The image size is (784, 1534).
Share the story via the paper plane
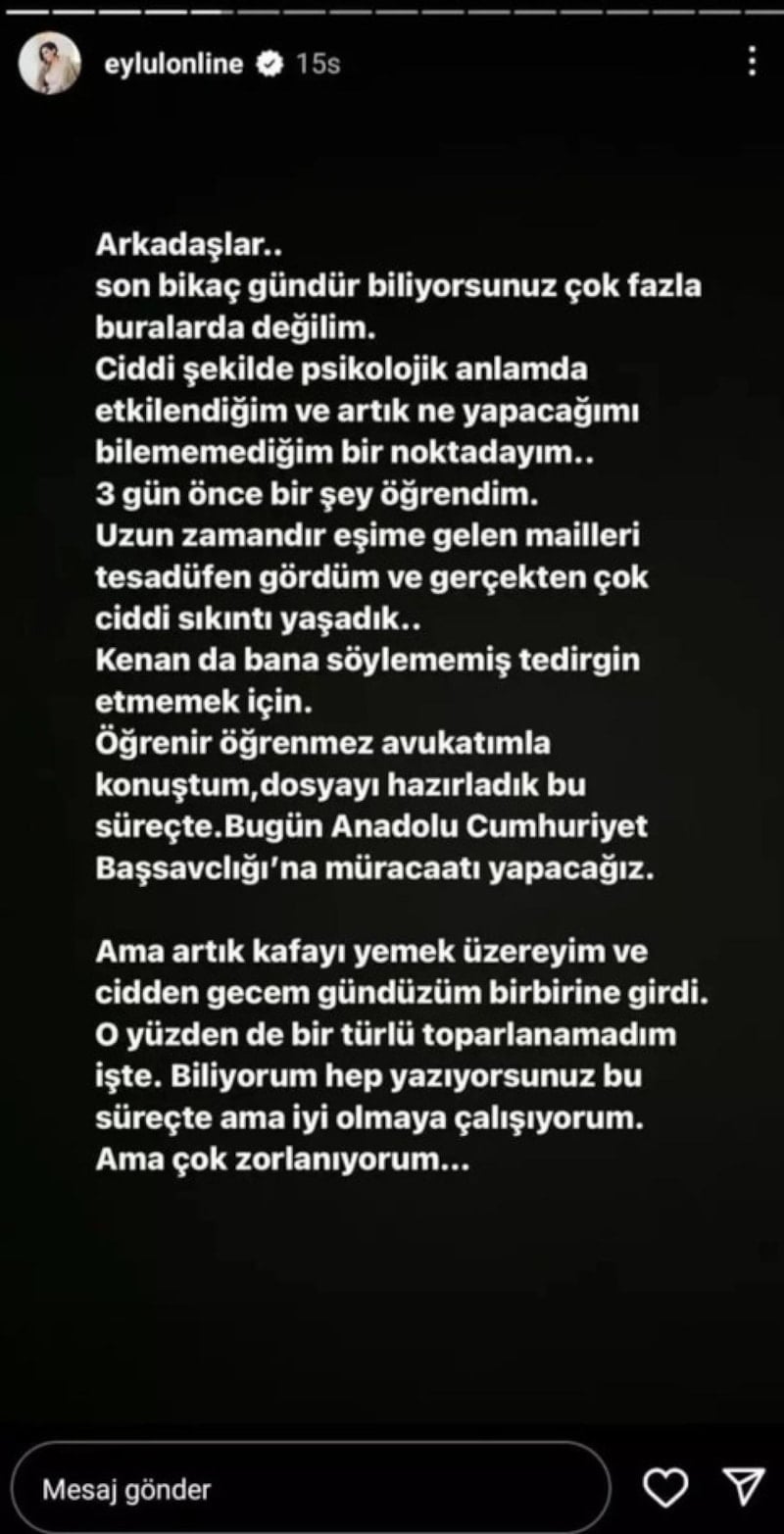743,1489
